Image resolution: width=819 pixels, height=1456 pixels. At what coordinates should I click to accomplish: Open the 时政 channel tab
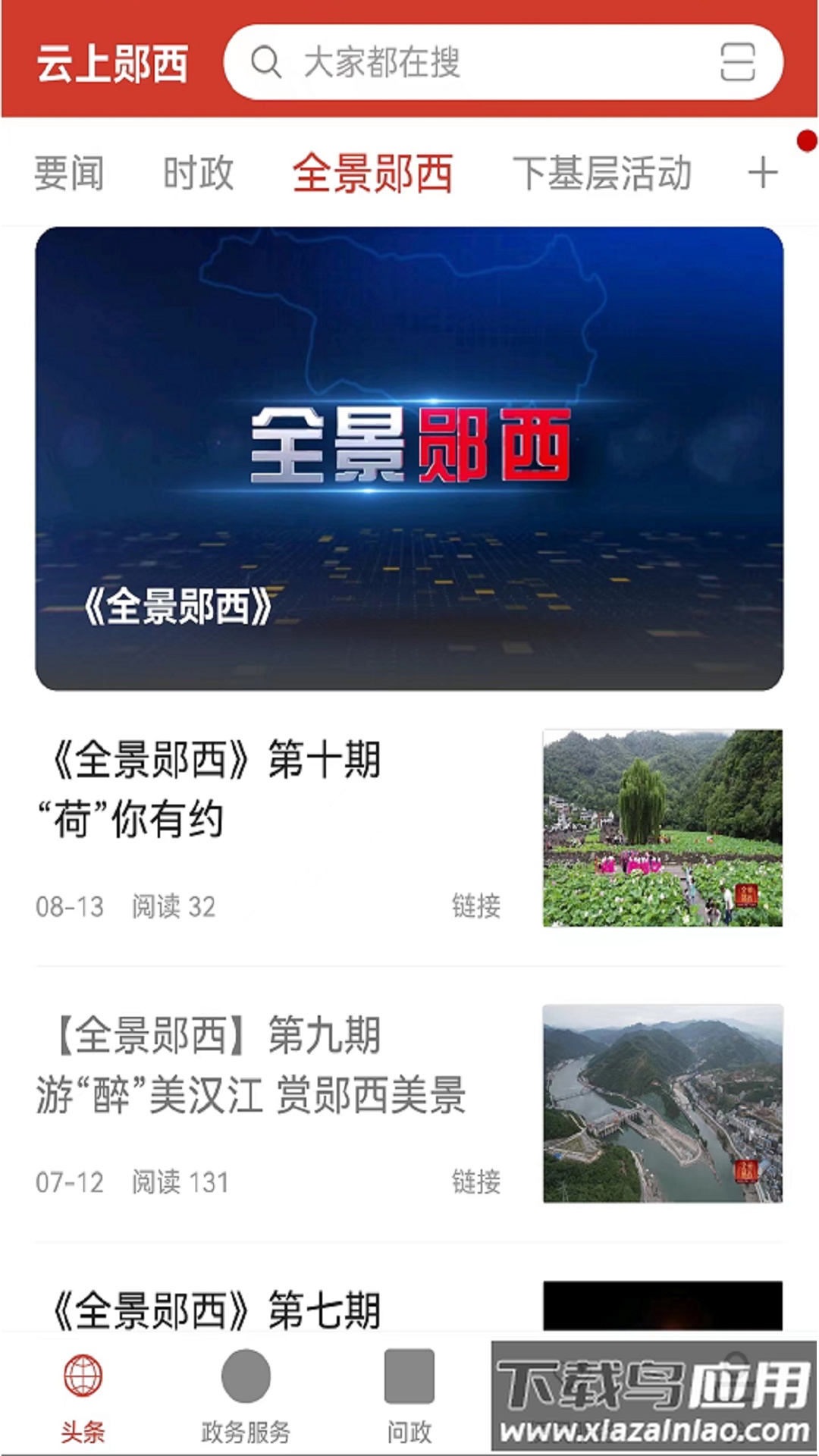click(x=196, y=174)
